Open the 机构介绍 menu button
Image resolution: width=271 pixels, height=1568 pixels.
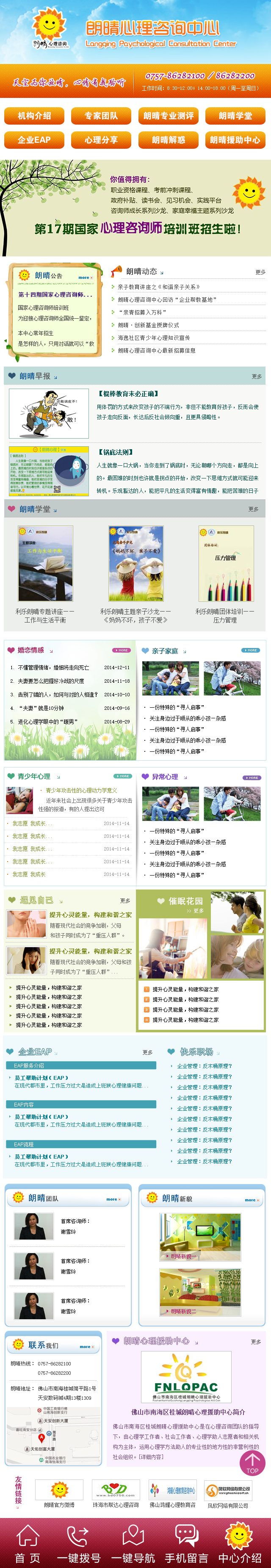(x=34, y=116)
